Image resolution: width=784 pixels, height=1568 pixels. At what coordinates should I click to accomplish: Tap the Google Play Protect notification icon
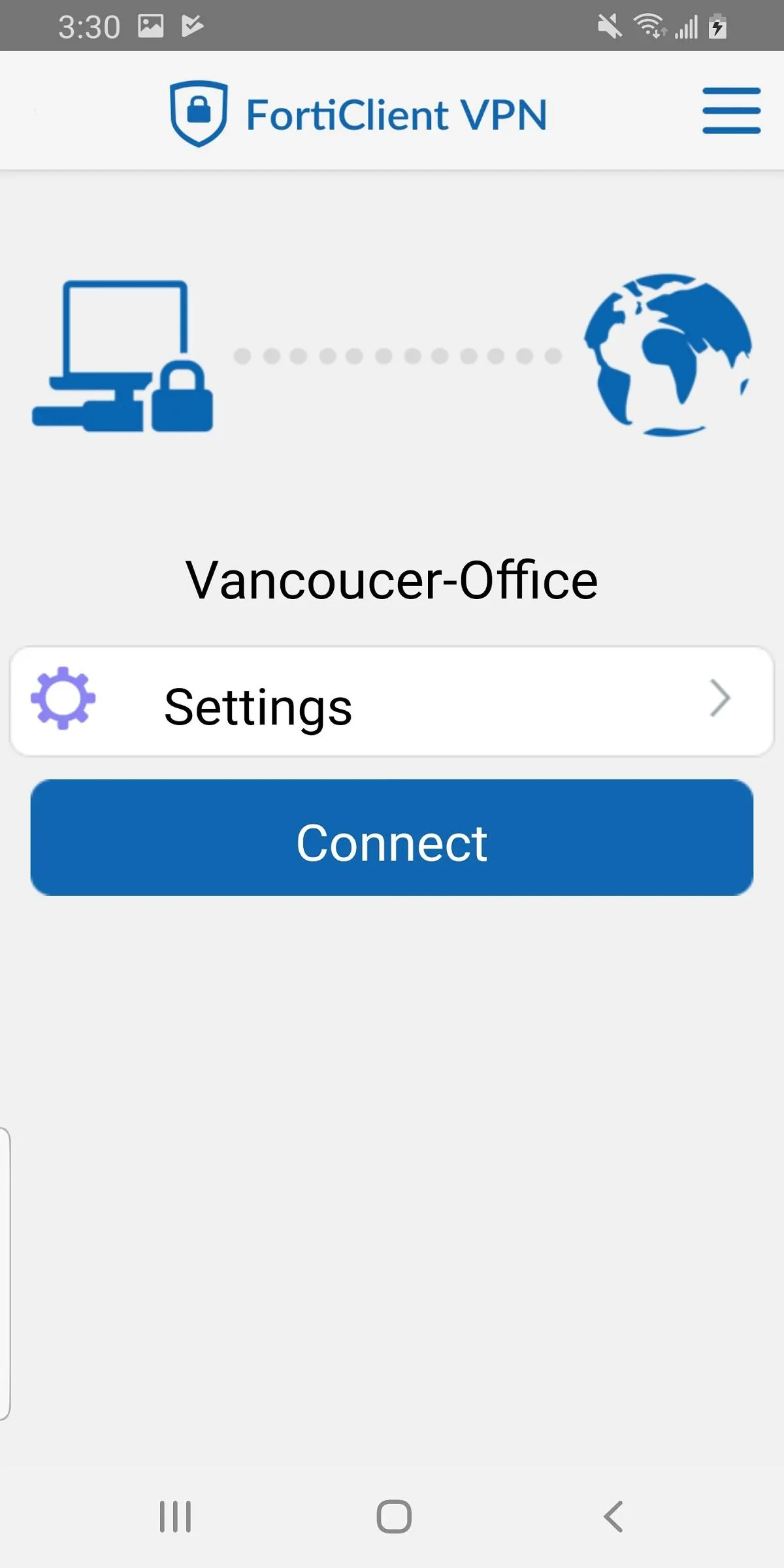[191, 25]
